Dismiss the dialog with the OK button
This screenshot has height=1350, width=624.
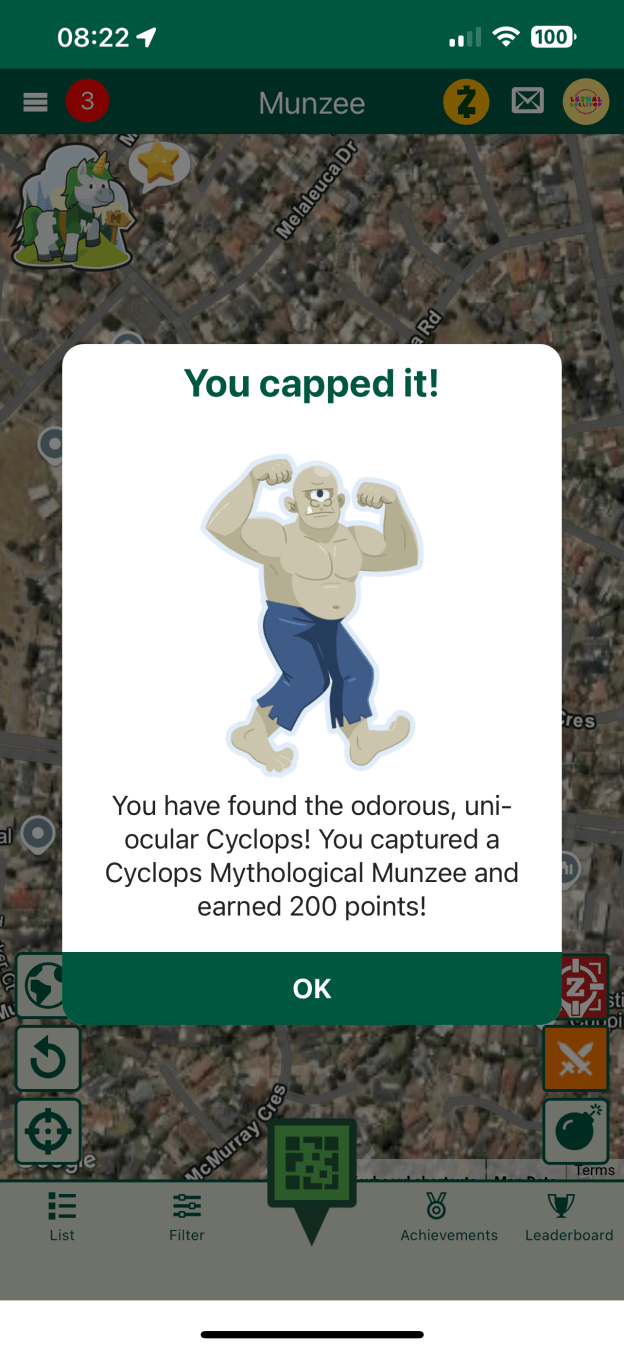point(312,988)
